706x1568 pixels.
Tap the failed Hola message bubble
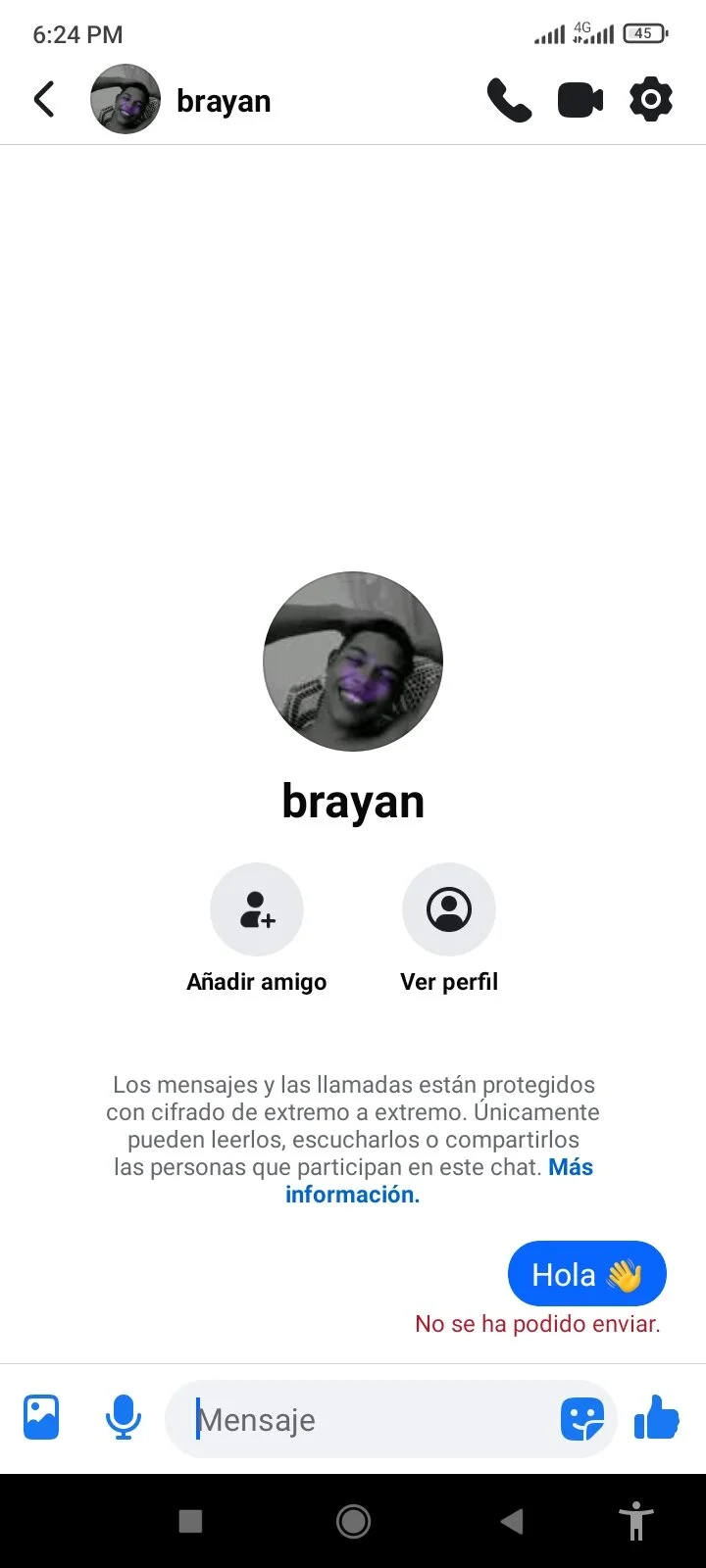pos(587,1274)
